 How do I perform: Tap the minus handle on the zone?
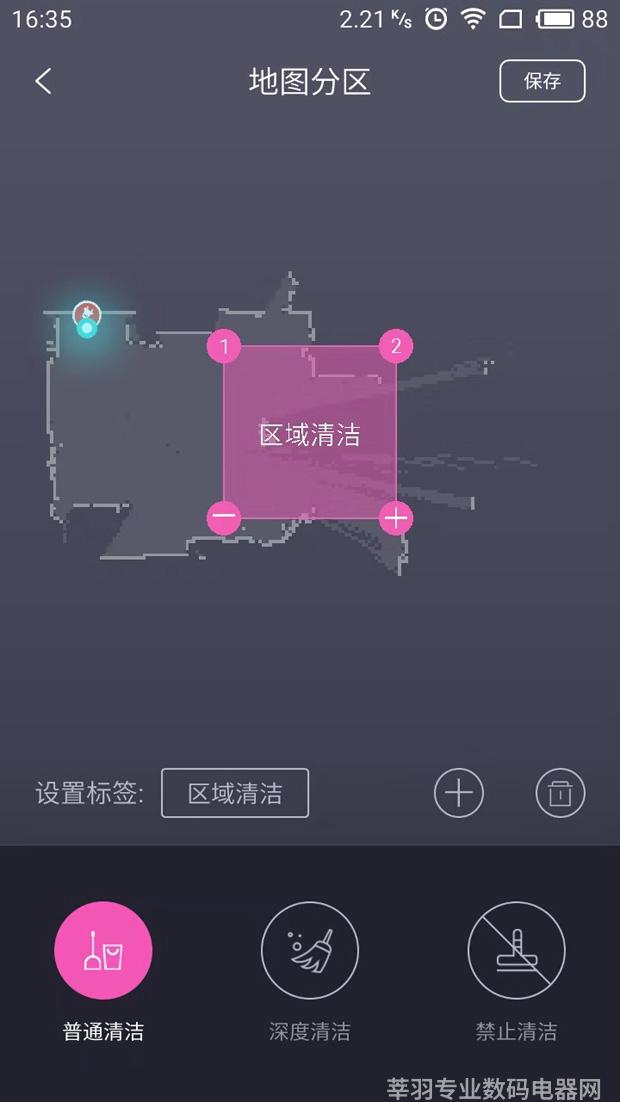click(224, 518)
